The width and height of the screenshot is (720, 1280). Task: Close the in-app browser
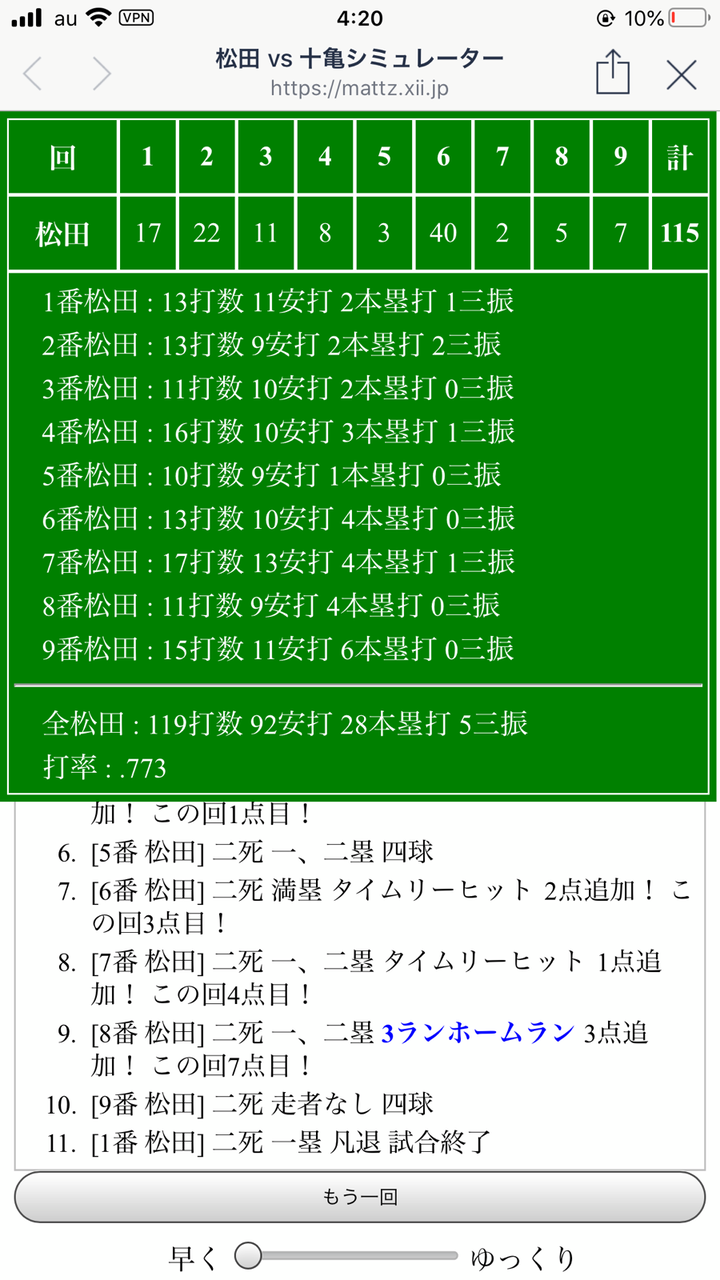coord(681,74)
